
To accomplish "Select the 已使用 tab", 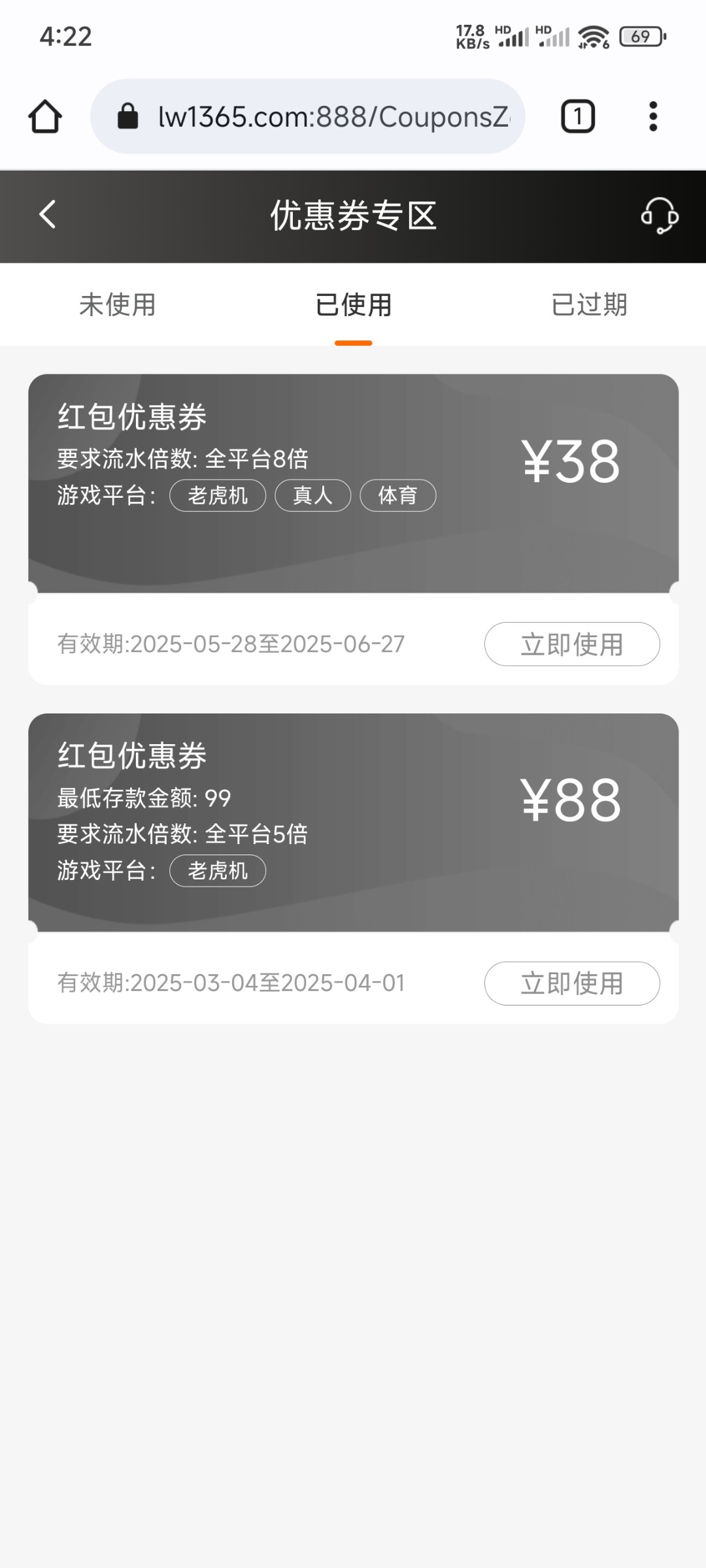I will click(x=353, y=304).
